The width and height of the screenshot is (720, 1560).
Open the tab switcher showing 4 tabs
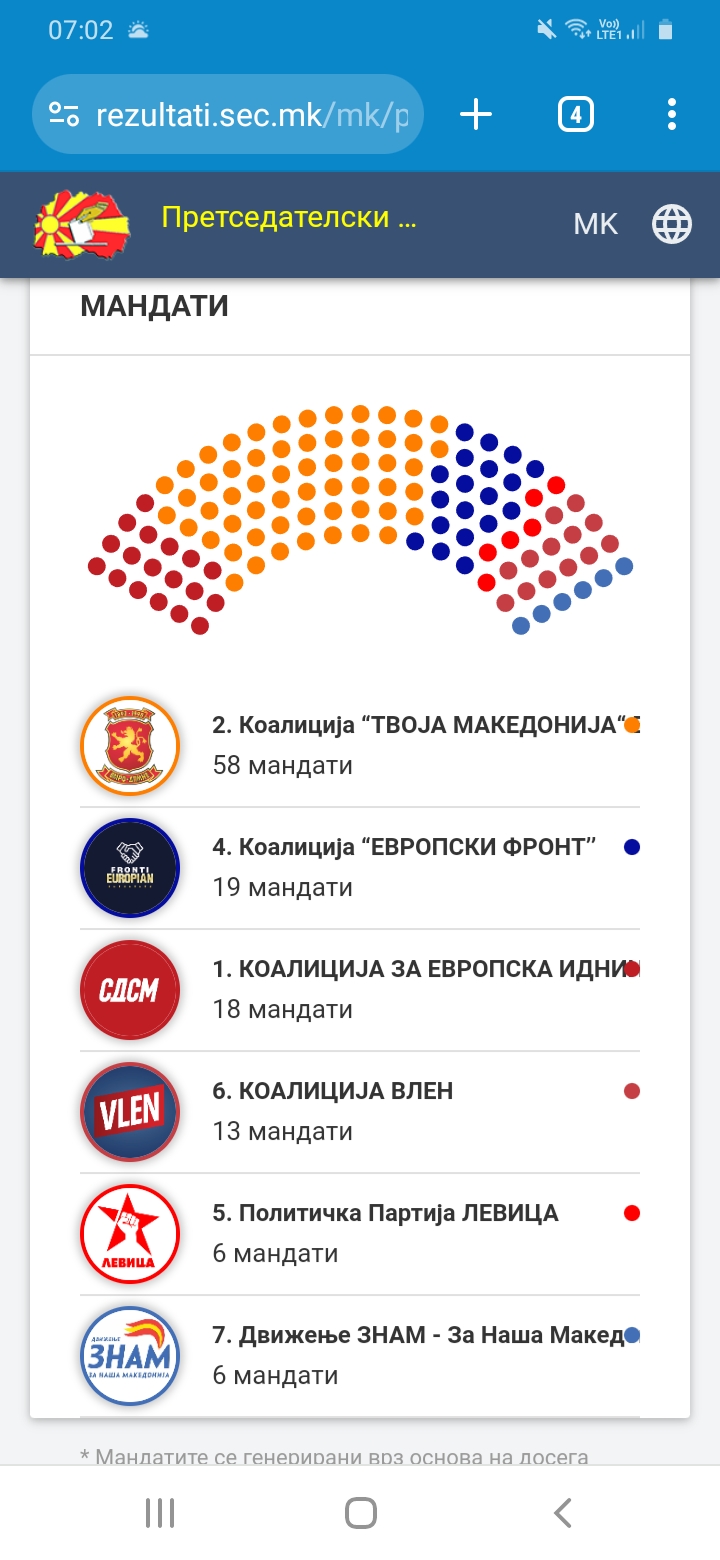pyautogui.click(x=575, y=115)
